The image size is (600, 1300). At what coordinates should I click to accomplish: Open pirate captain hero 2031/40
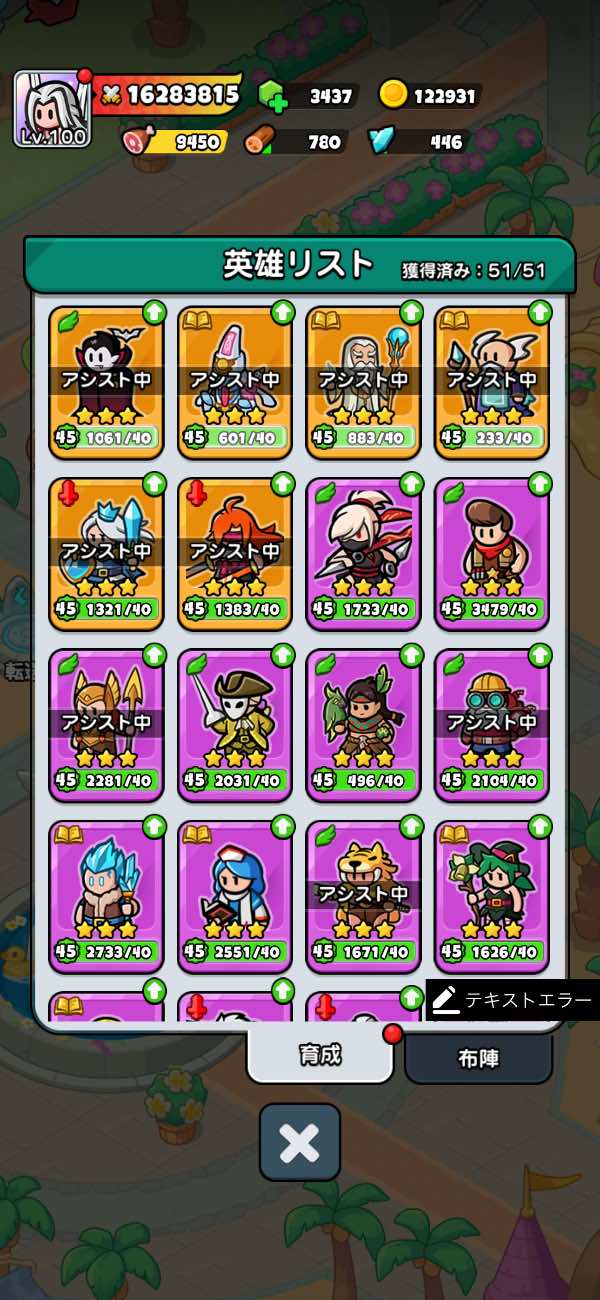click(x=235, y=724)
